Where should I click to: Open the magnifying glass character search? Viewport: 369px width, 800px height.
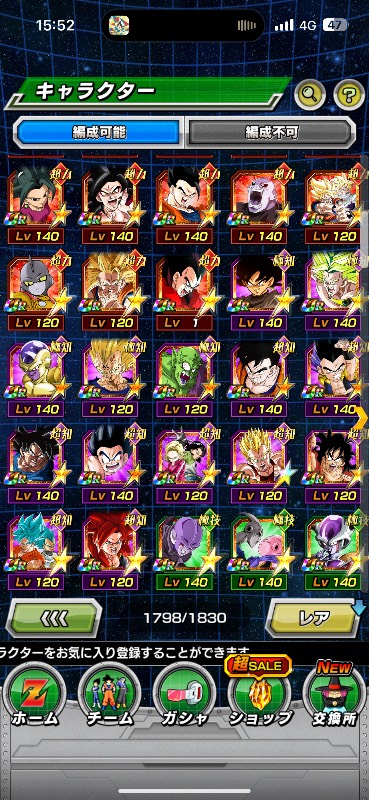[310, 93]
